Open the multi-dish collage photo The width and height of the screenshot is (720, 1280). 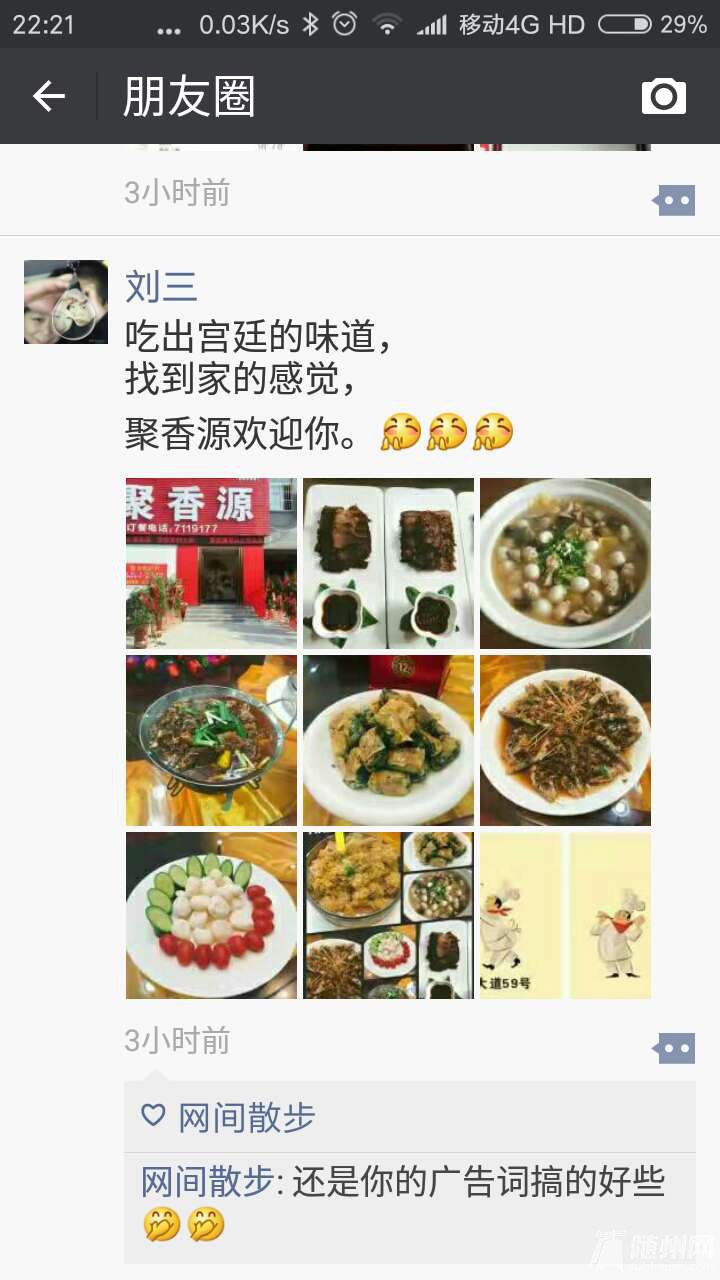pos(388,915)
